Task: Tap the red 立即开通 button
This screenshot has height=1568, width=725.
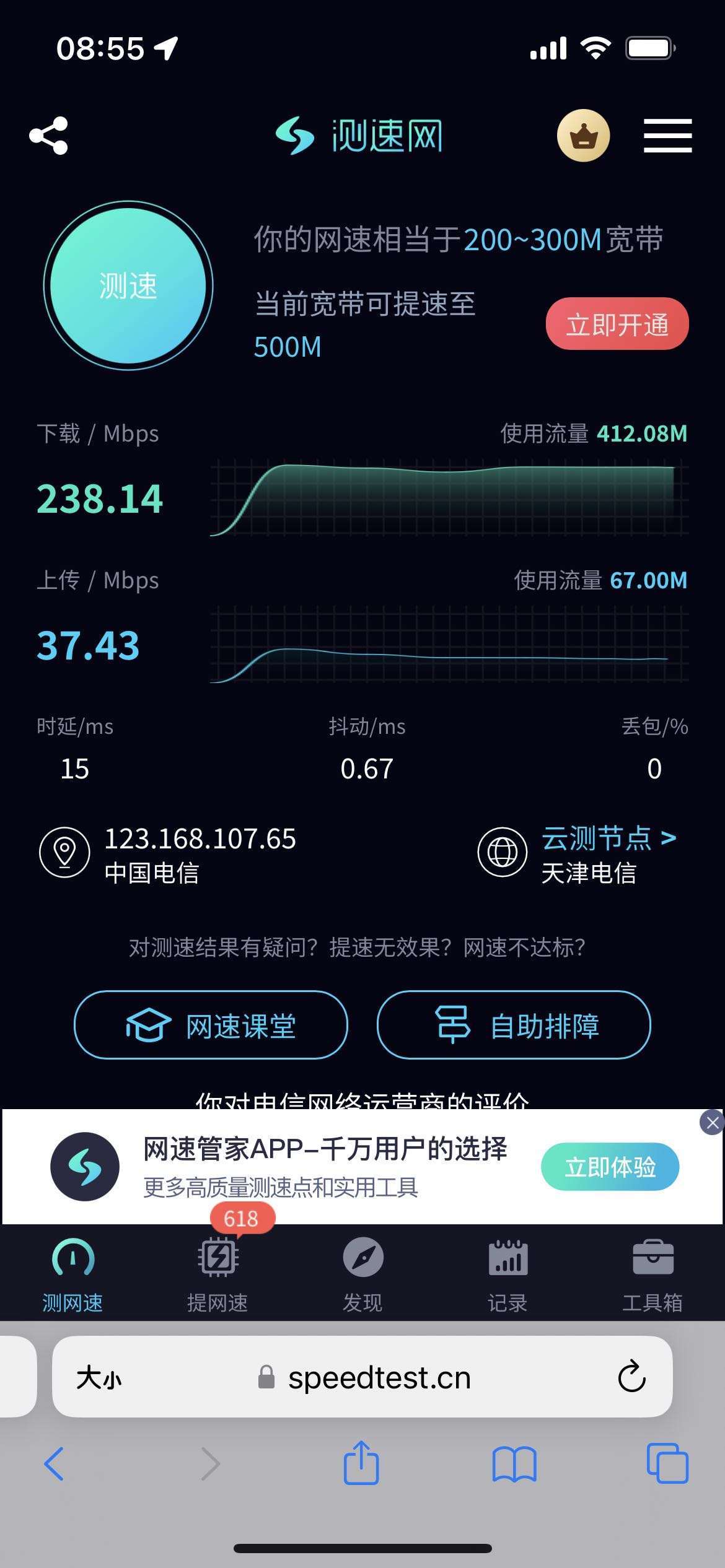Action: pyautogui.click(x=617, y=324)
